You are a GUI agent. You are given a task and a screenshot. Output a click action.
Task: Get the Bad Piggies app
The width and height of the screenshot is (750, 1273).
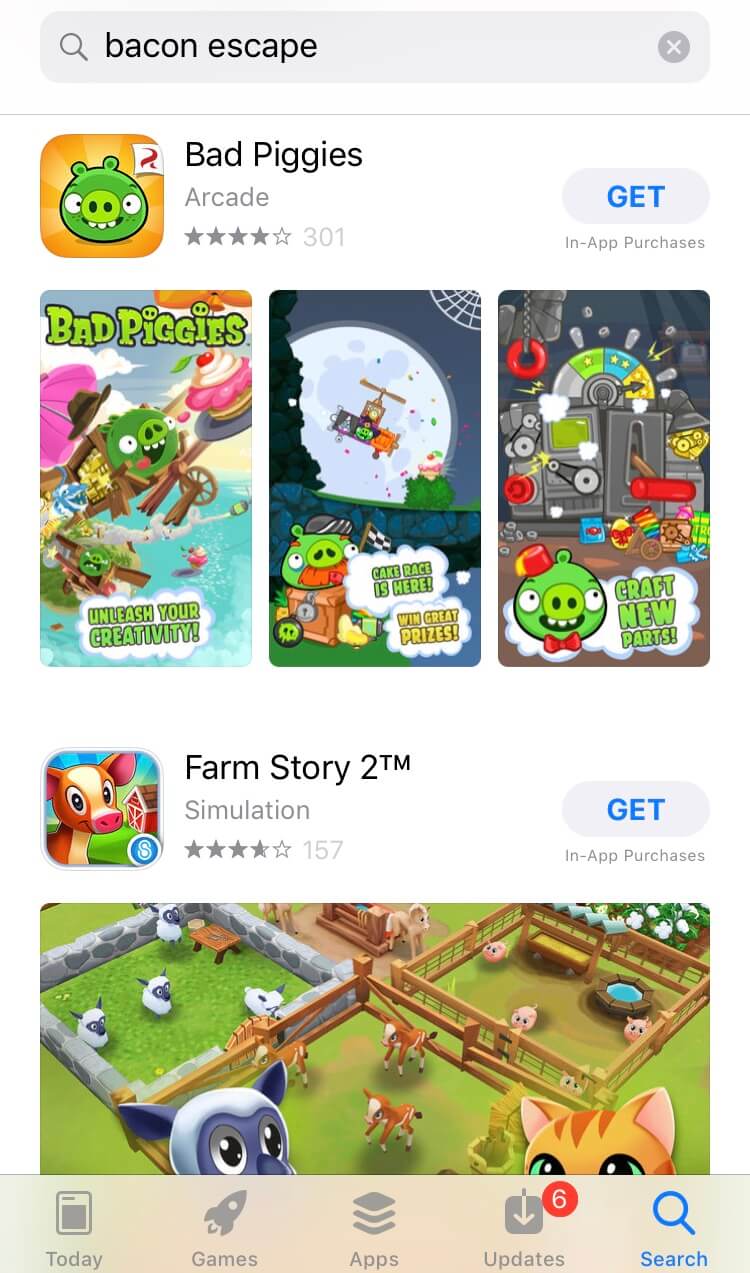pos(635,197)
